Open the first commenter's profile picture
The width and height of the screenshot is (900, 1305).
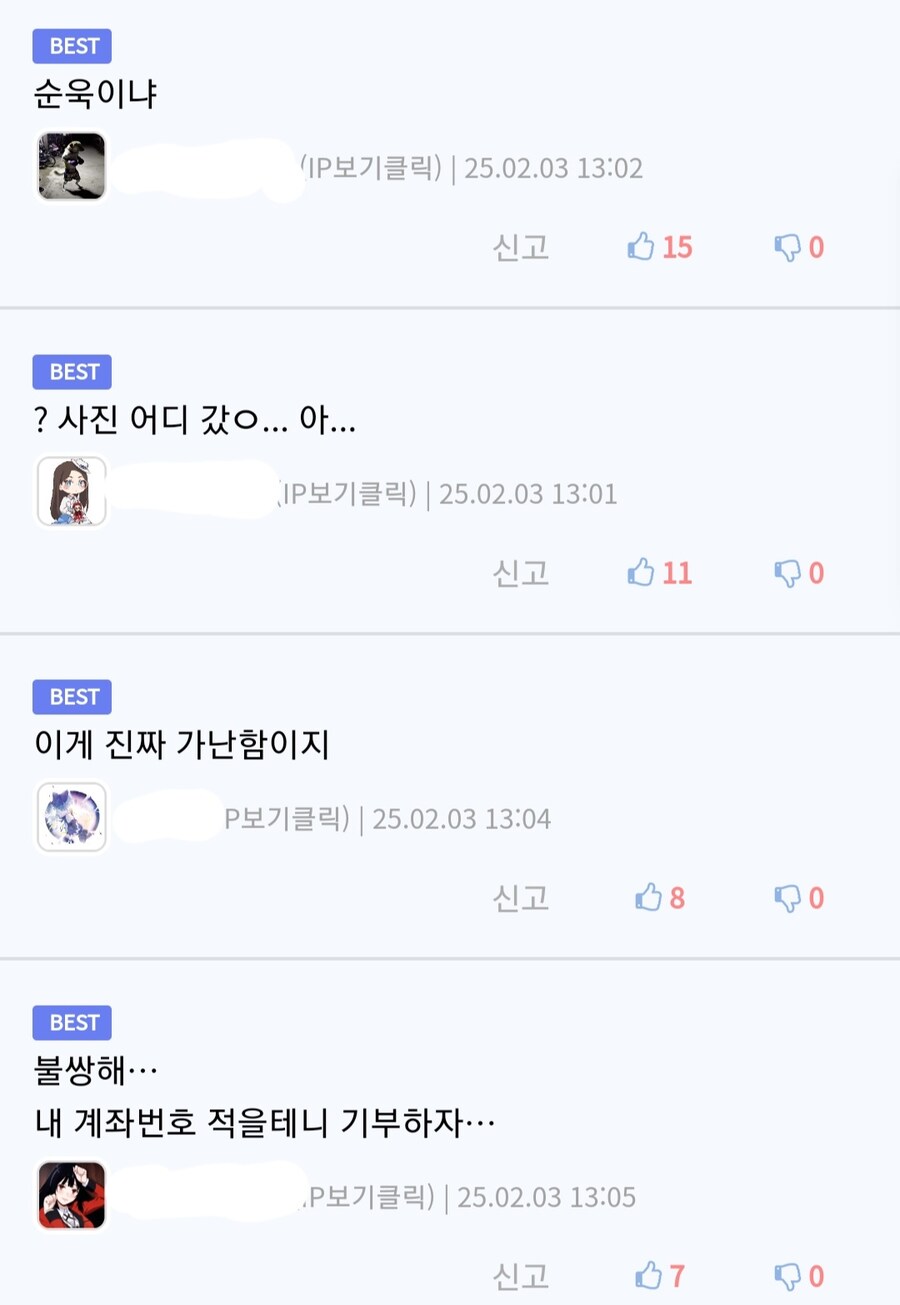(x=71, y=167)
